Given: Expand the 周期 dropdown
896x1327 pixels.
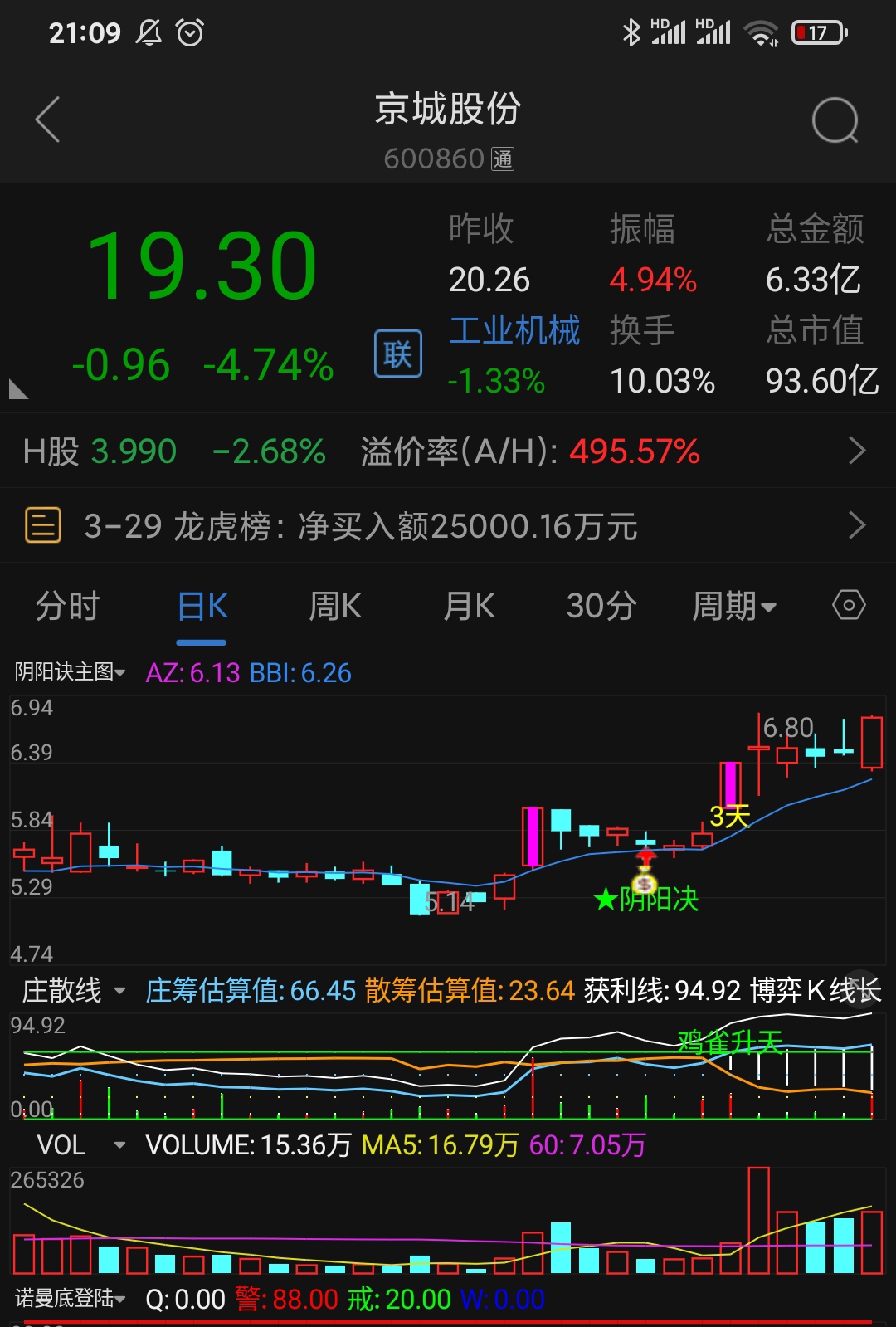Looking at the screenshot, I should point(733,607).
